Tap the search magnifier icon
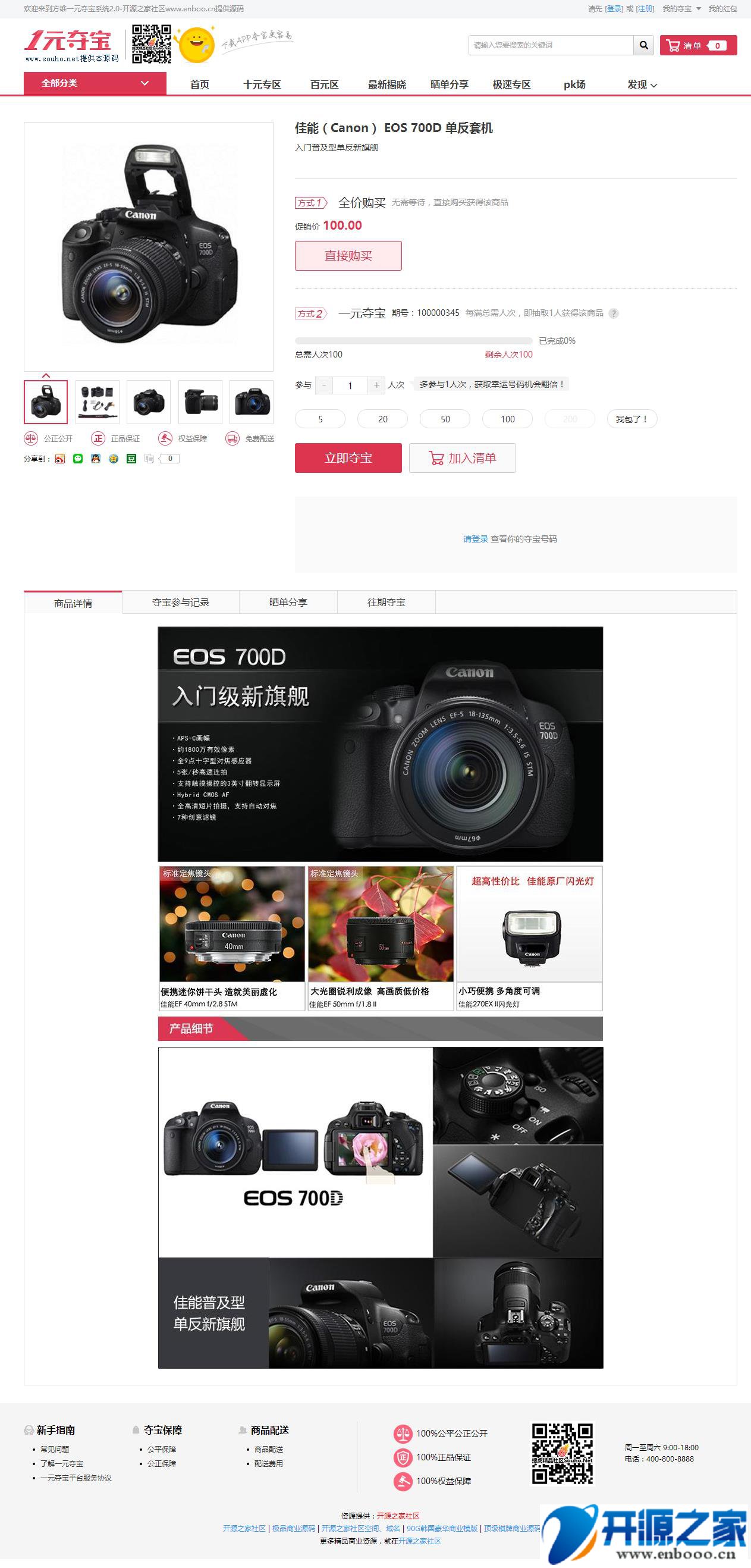The image size is (751, 1568). 643,45
